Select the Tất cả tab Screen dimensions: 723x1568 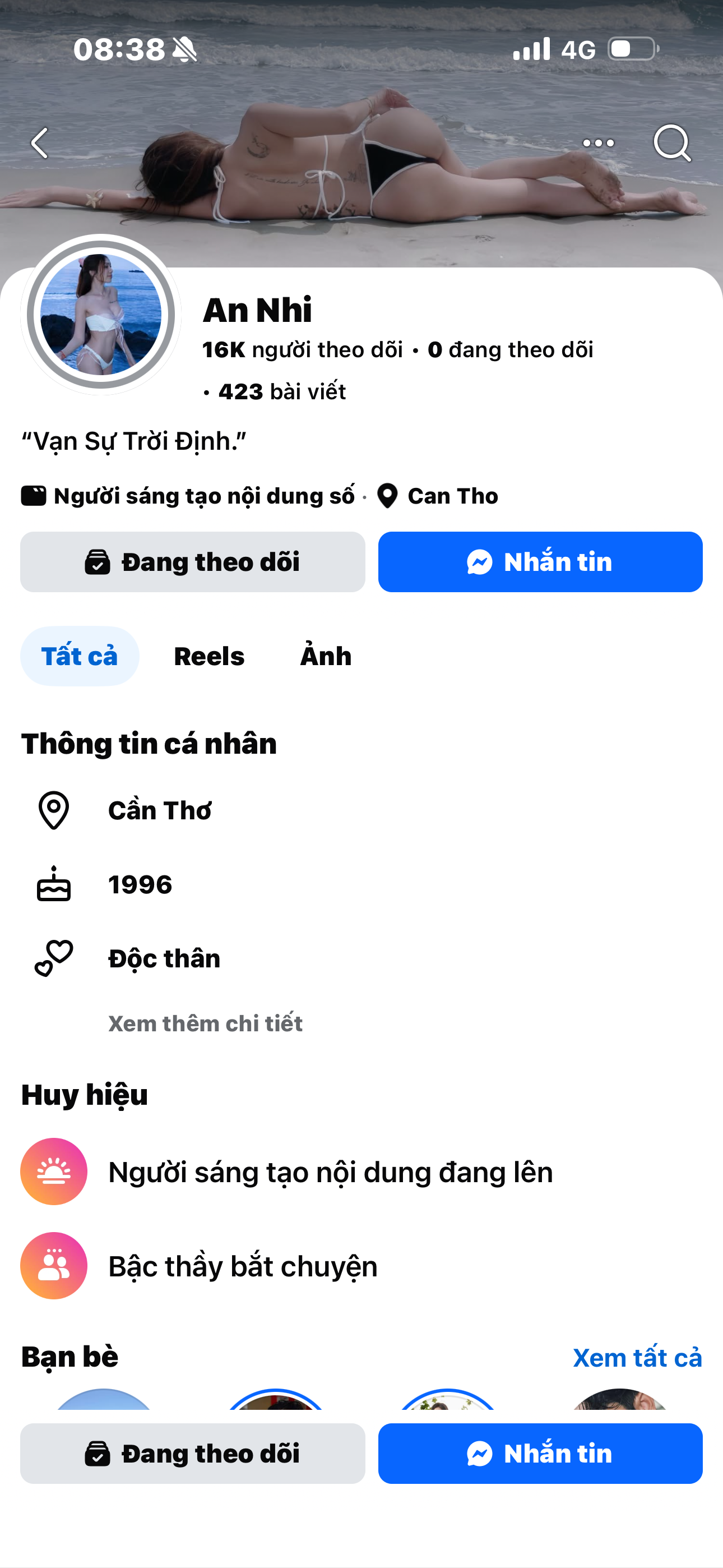(80, 656)
